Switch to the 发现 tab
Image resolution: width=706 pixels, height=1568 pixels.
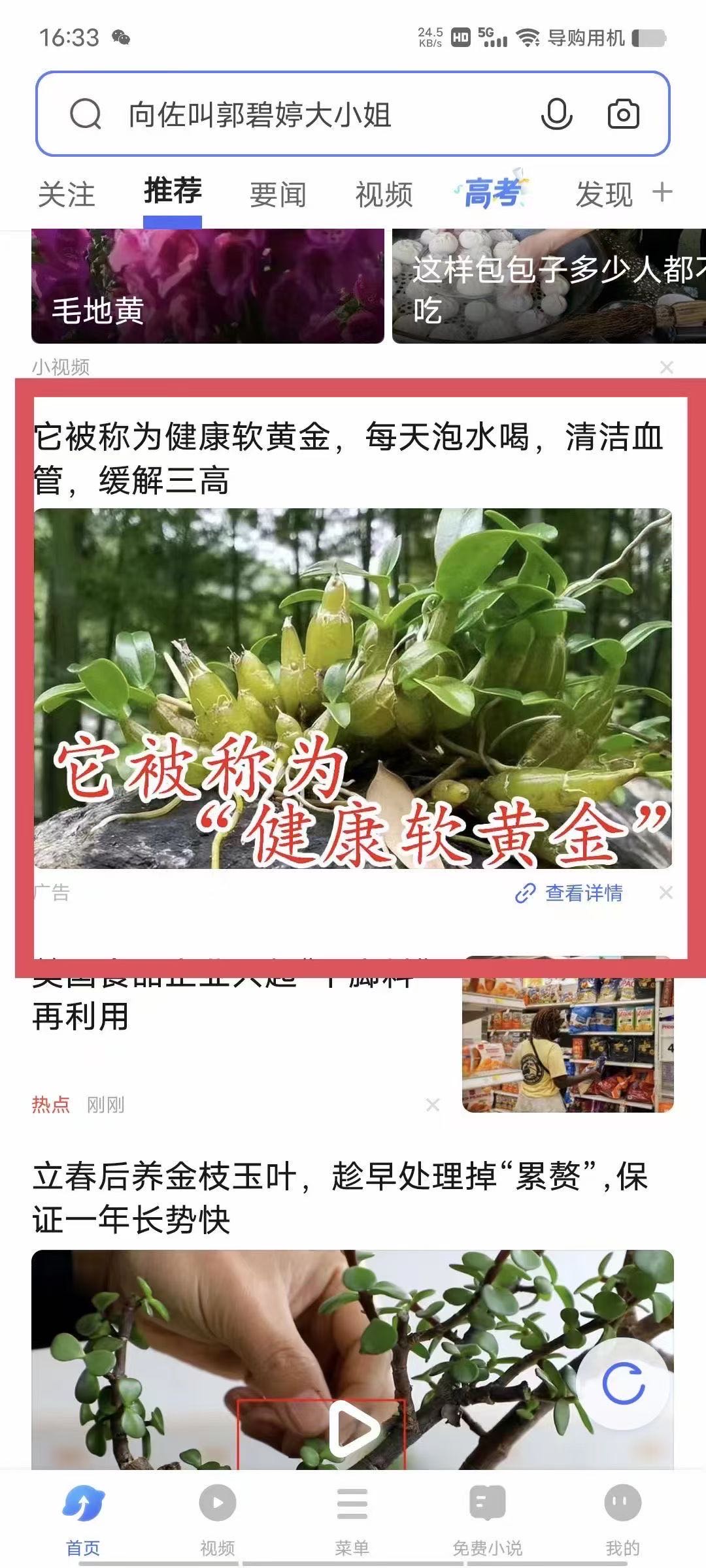point(603,195)
